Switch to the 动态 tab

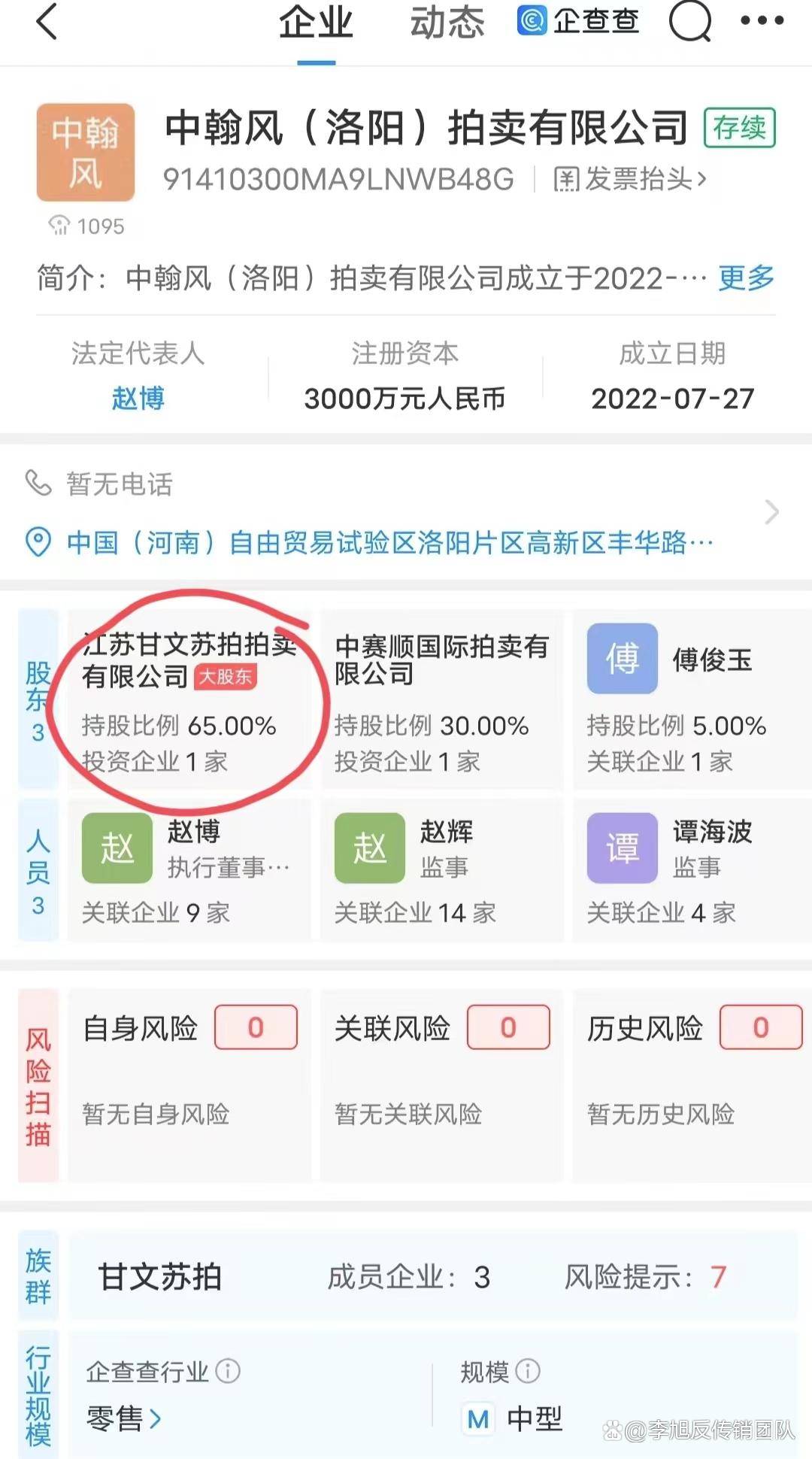coord(447,23)
